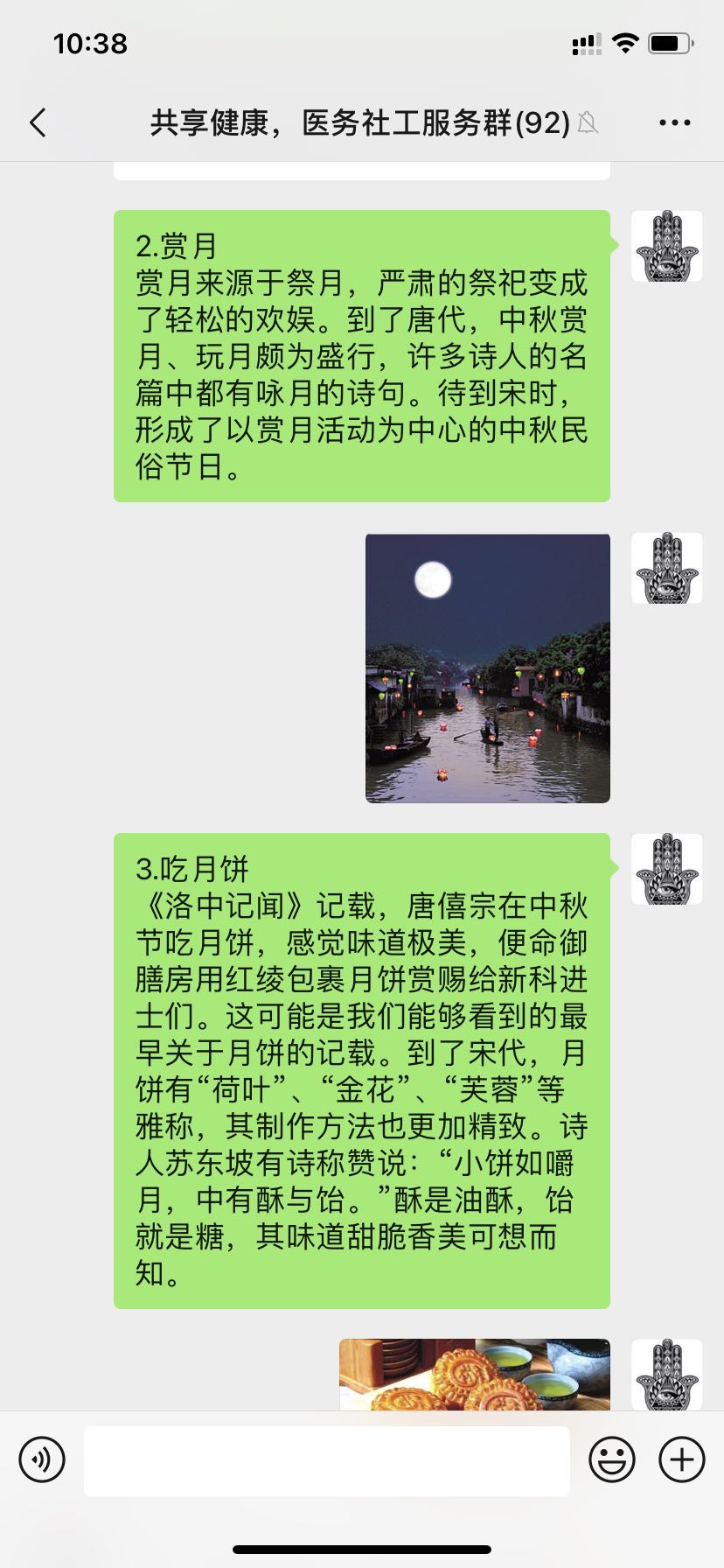Viewport: 724px width, 1568px height.
Task: Open avatar next to 3.吃月饼 message
Action: point(667,869)
